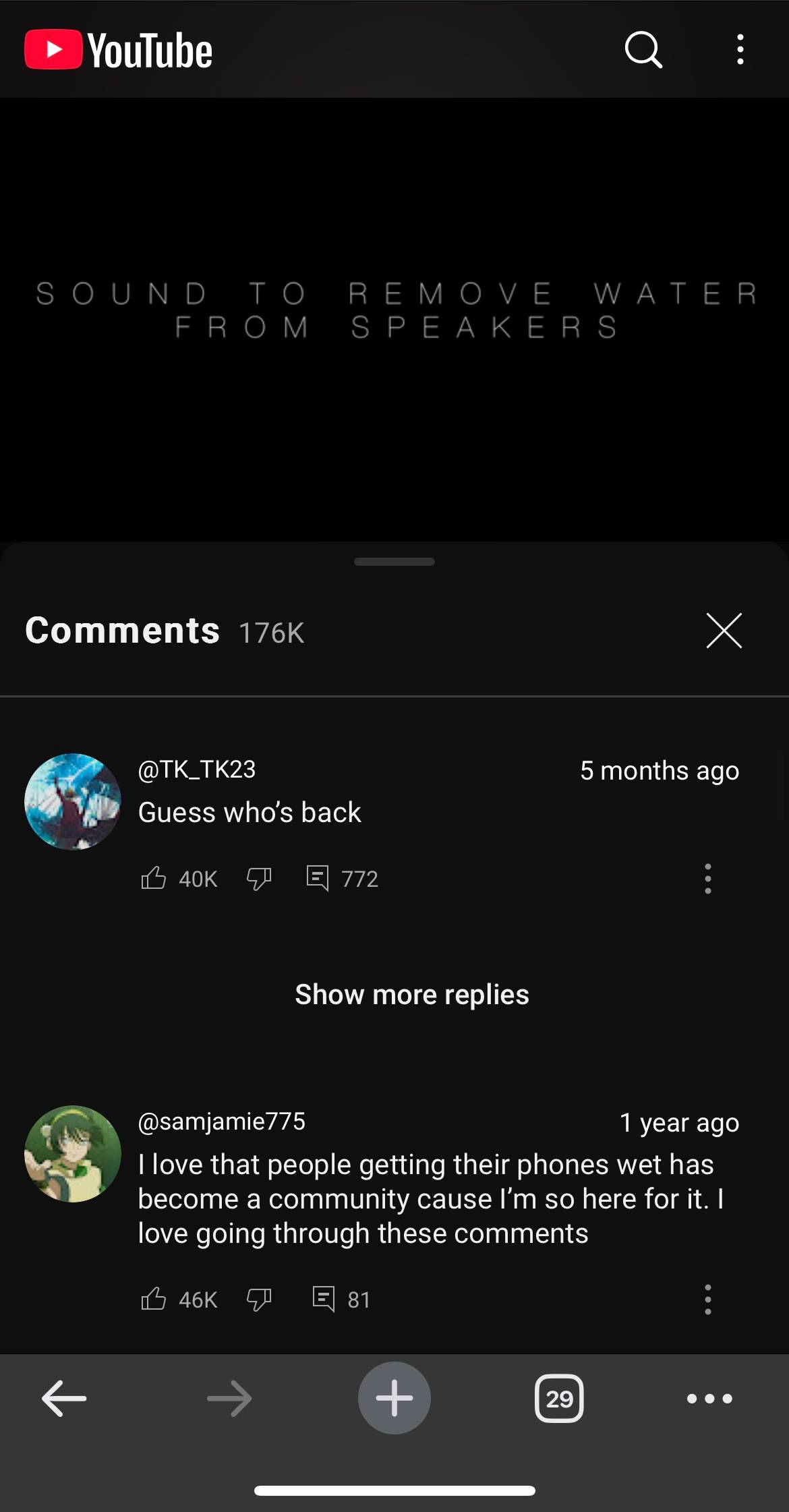Viewport: 789px width, 1512px height.
Task: Open @TK_TK23's profile avatar
Action: click(73, 801)
